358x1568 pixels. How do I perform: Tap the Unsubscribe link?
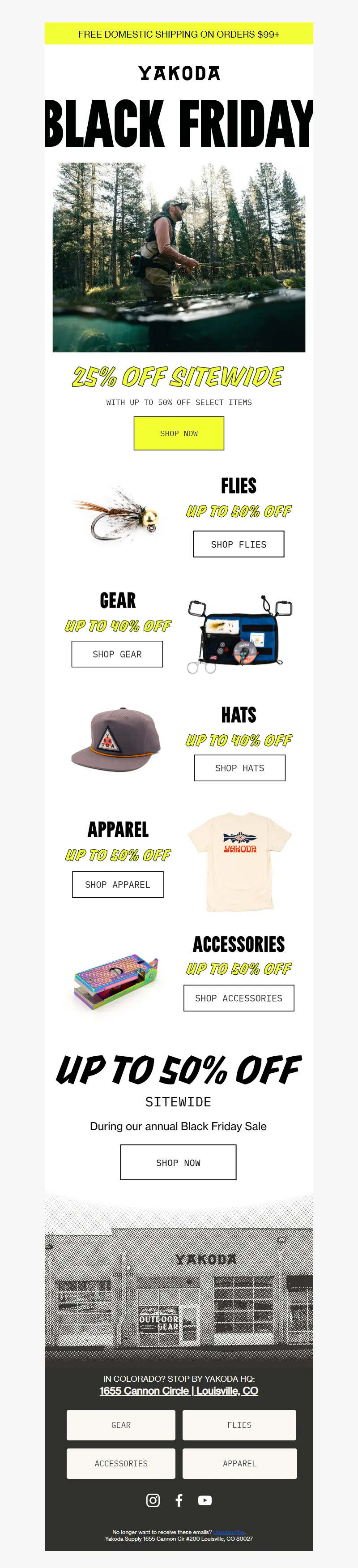tap(228, 1531)
